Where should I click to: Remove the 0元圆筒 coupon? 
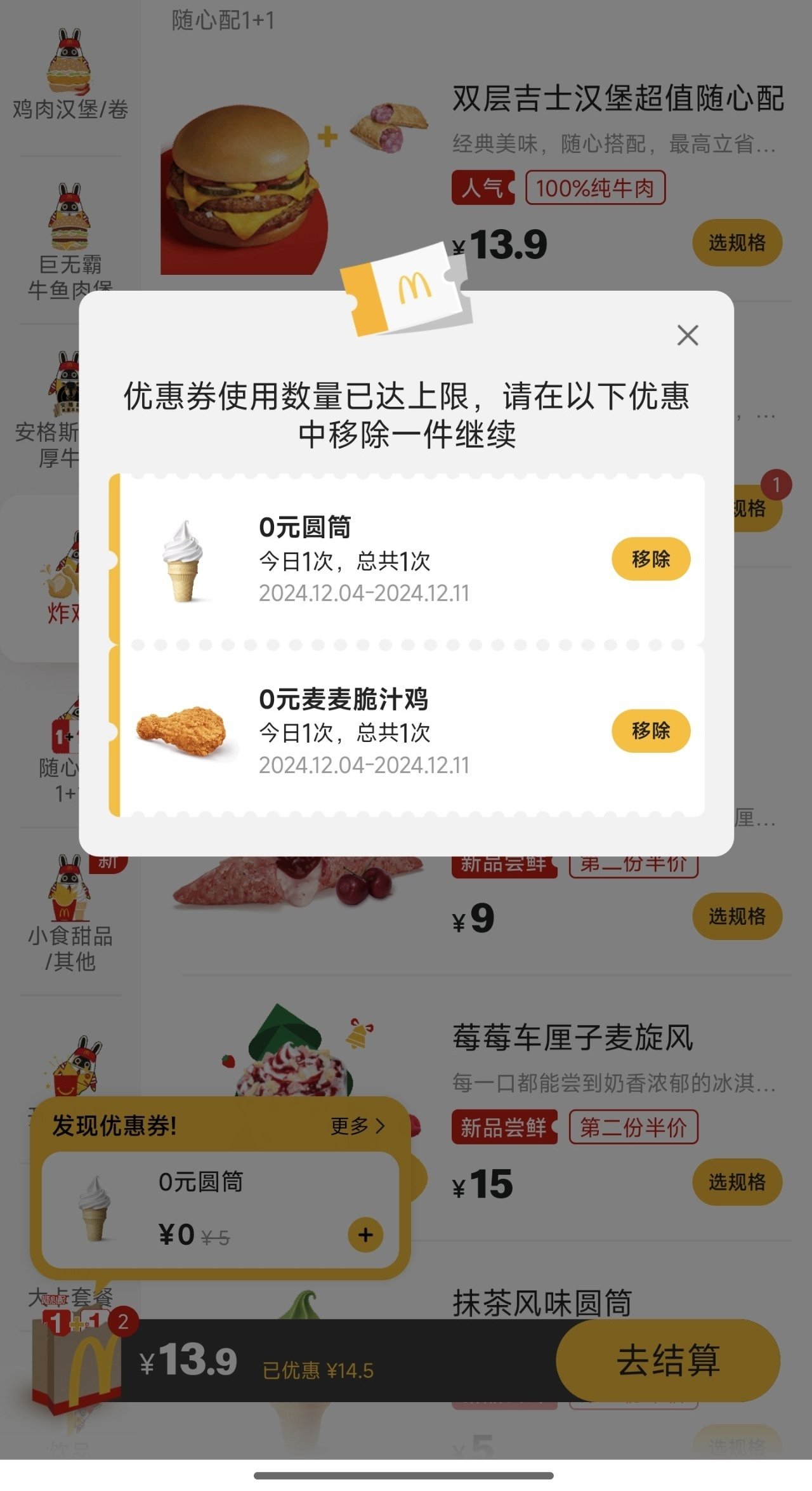pyautogui.click(x=651, y=559)
